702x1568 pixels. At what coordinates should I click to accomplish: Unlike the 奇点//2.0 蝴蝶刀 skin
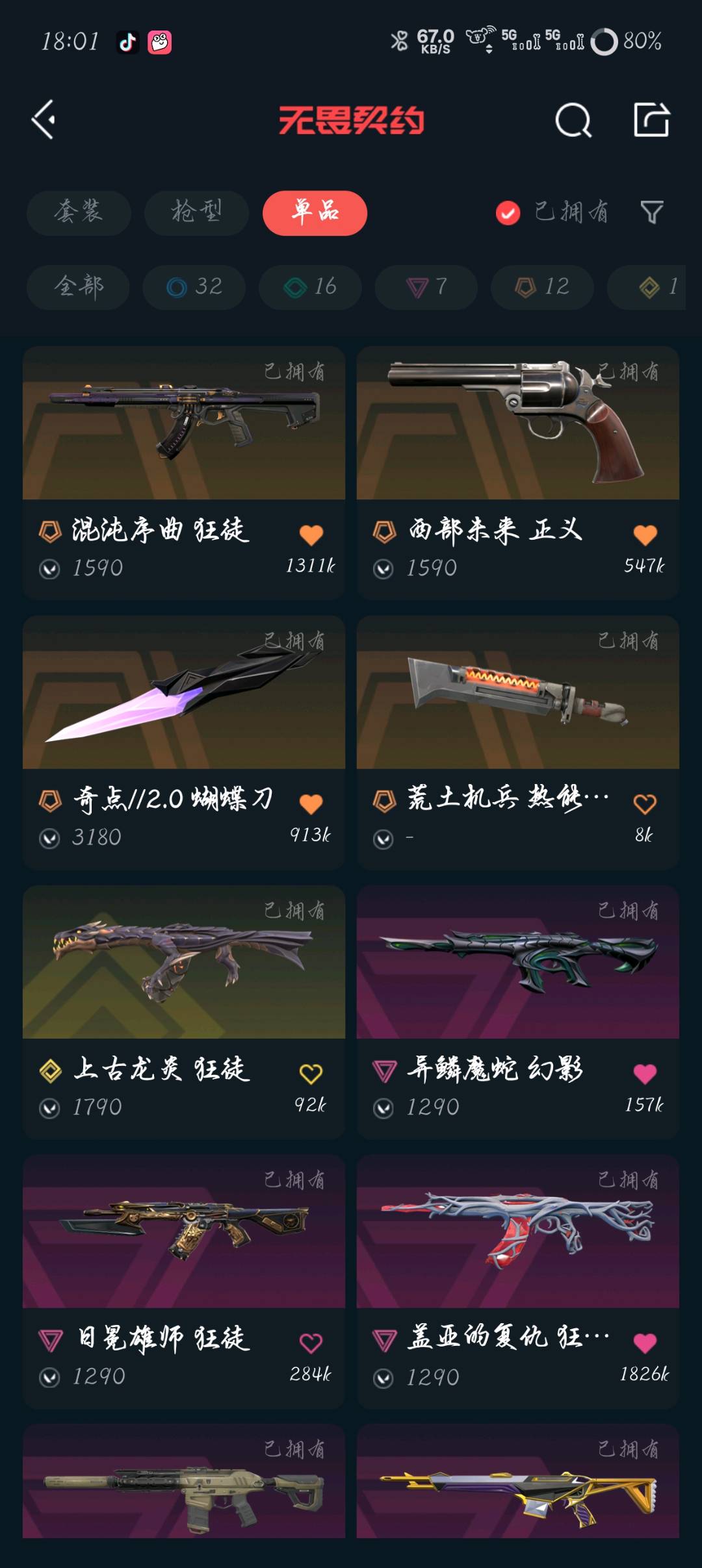click(311, 804)
